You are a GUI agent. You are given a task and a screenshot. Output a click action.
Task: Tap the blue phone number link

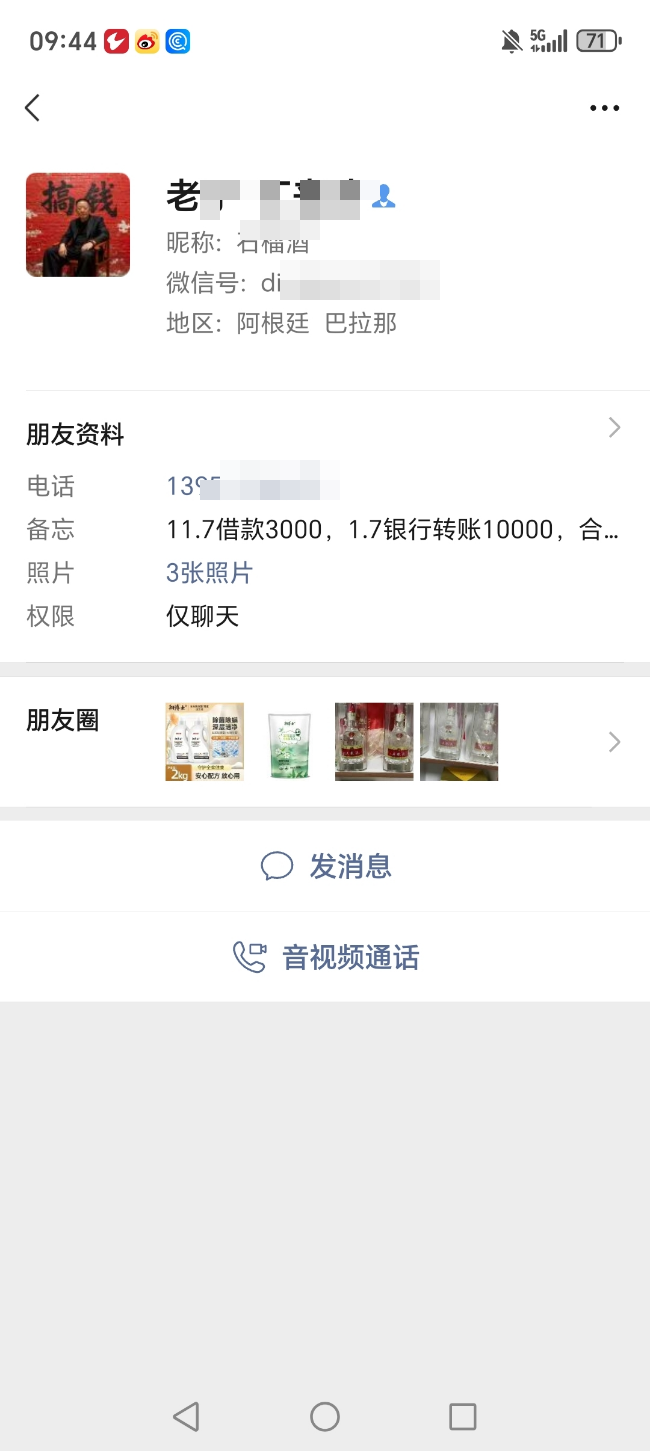coord(252,487)
